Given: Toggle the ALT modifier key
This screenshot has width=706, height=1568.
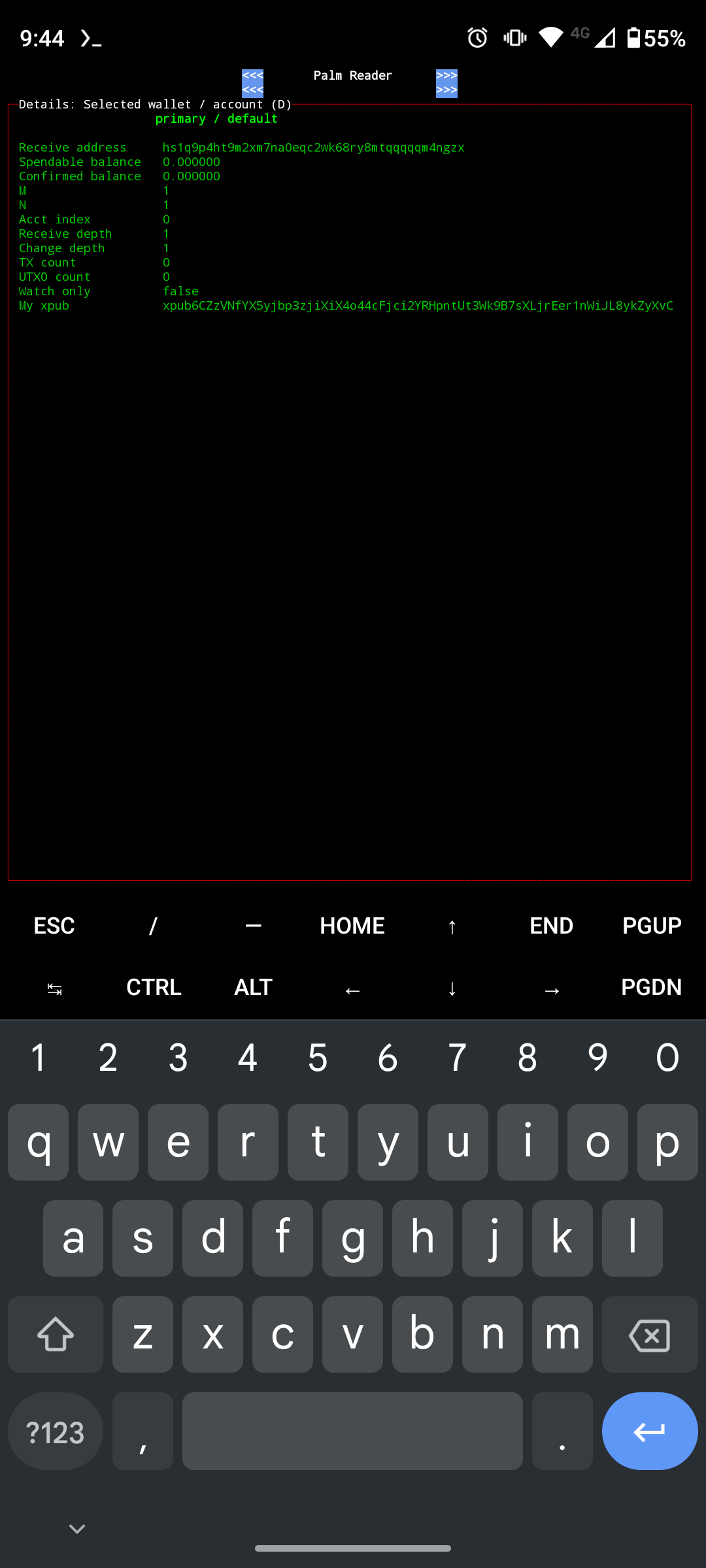Looking at the screenshot, I should point(253,987).
